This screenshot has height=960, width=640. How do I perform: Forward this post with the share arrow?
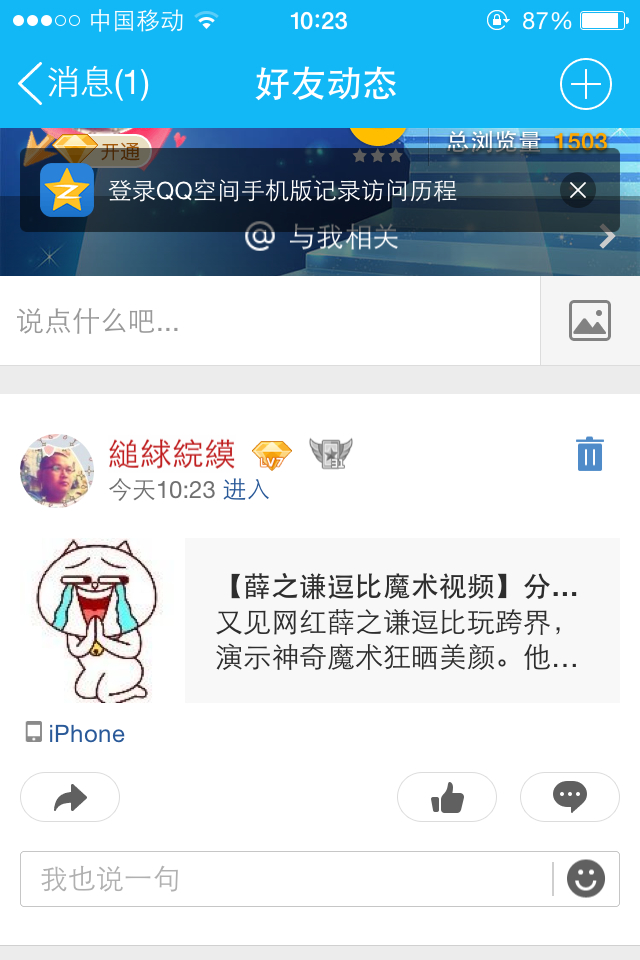point(70,797)
